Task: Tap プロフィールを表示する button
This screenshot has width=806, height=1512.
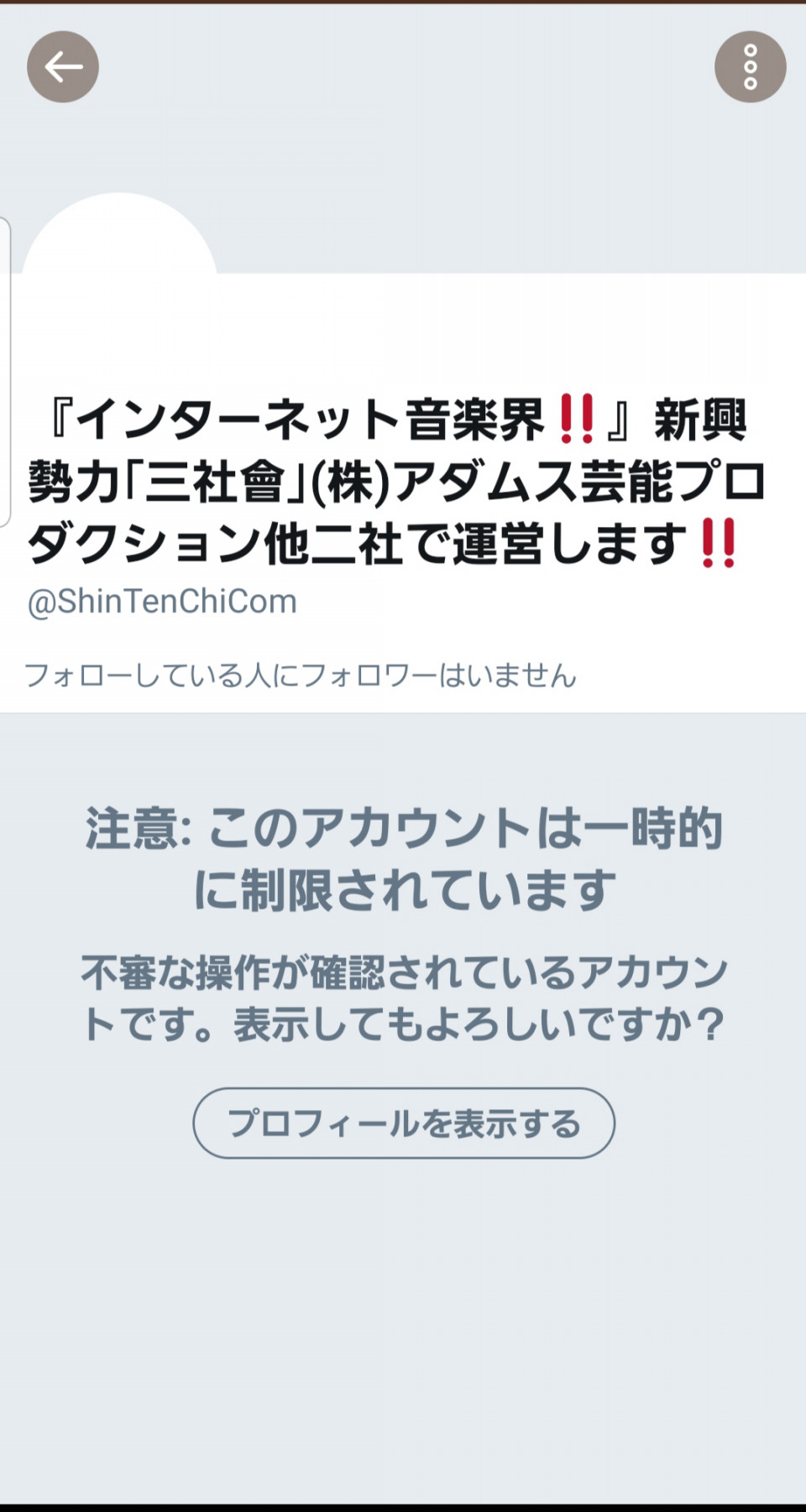Action: 404,1123
